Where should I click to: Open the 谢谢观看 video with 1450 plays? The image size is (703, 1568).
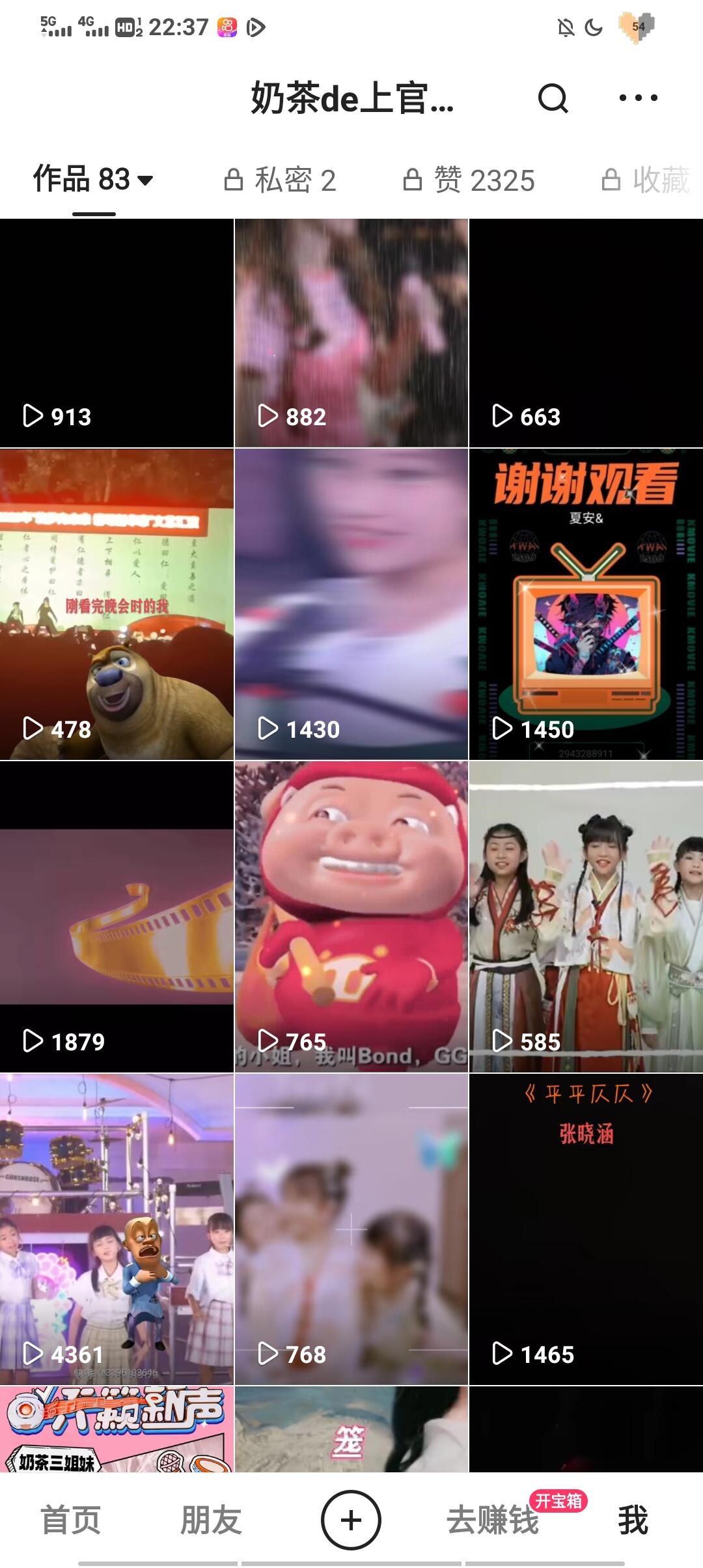[x=586, y=604]
